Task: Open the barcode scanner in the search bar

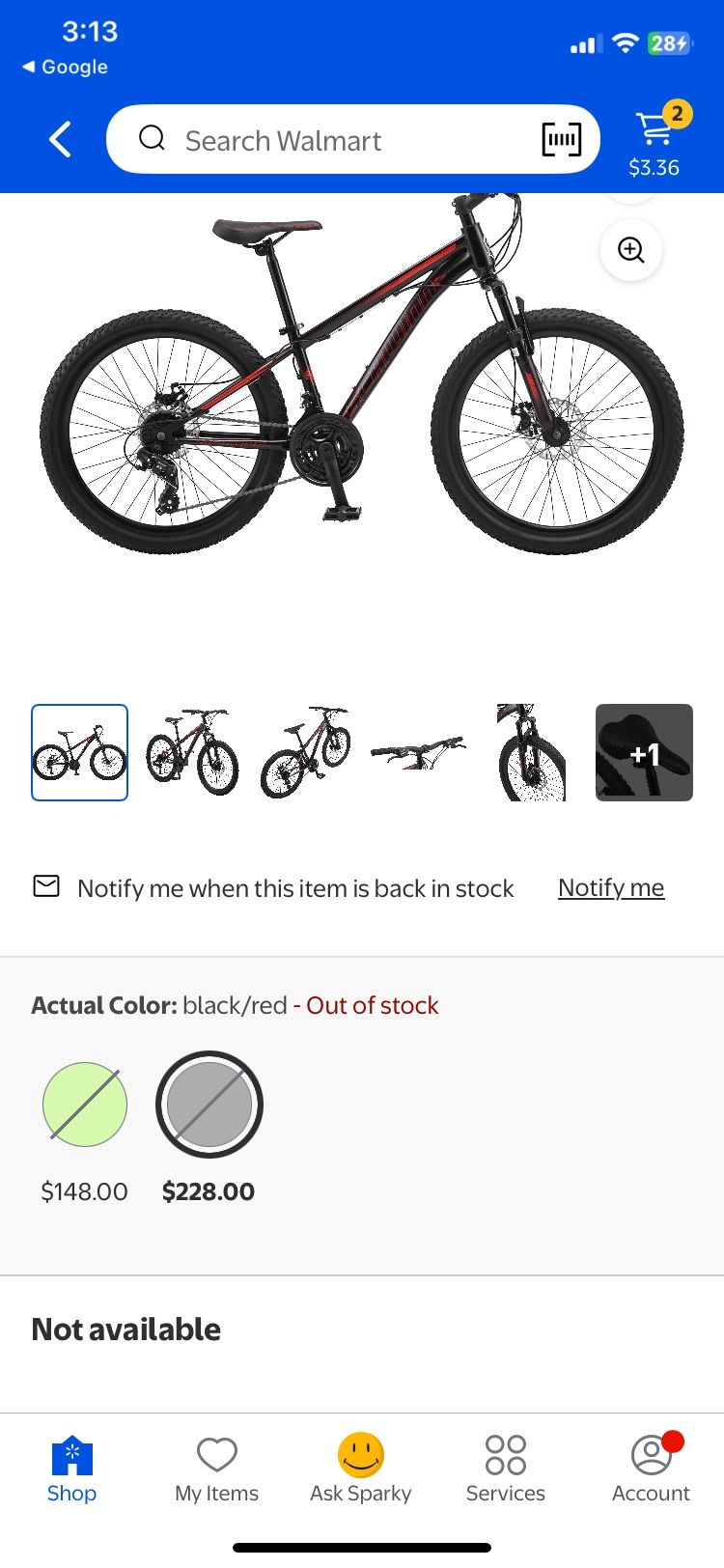Action: click(560, 140)
